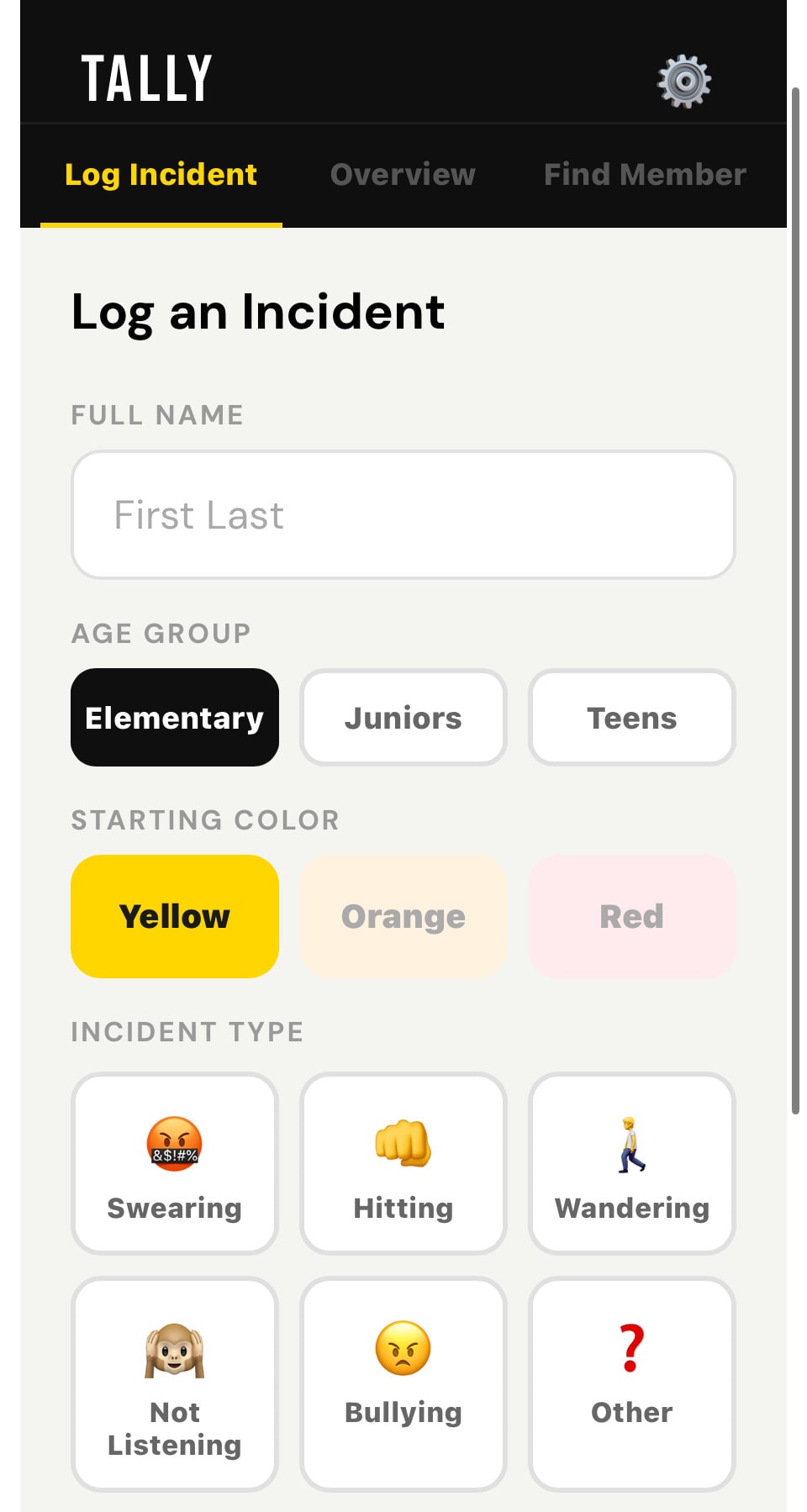Image resolution: width=807 pixels, height=1512 pixels.
Task: Choose Orange as starting color
Action: (x=403, y=916)
